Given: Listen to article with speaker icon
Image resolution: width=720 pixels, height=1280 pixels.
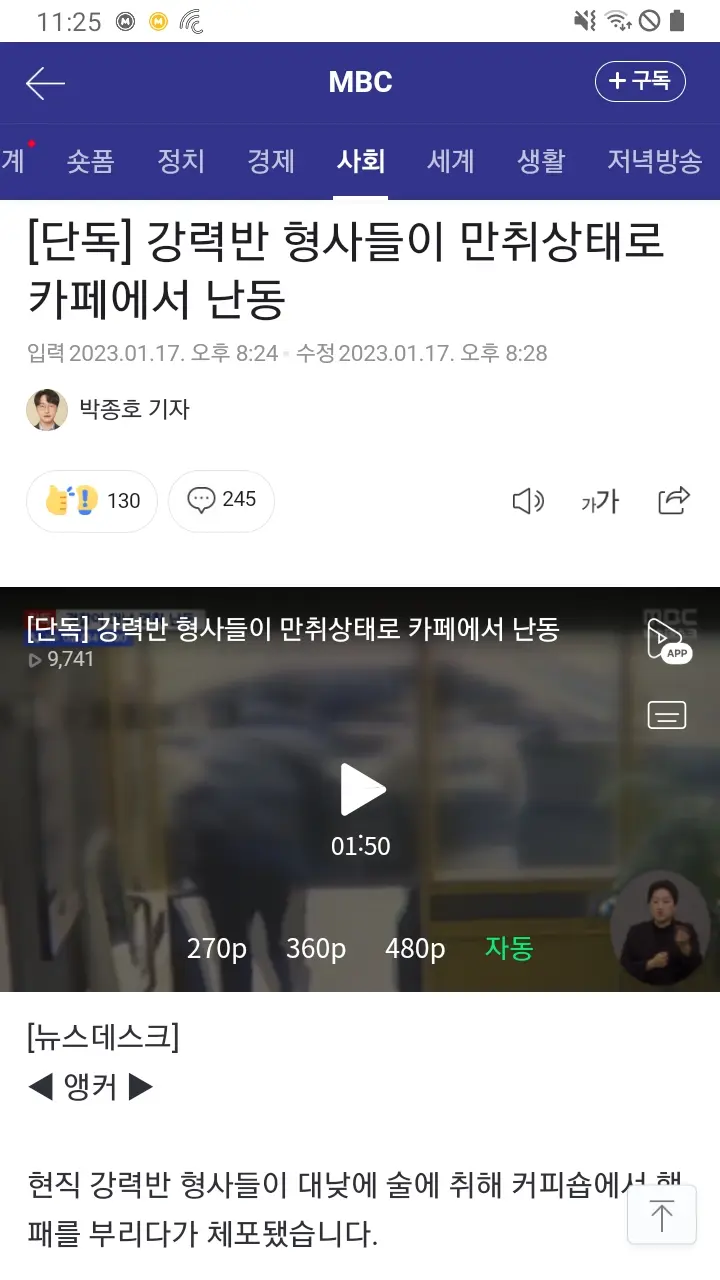Looking at the screenshot, I should 527,501.
